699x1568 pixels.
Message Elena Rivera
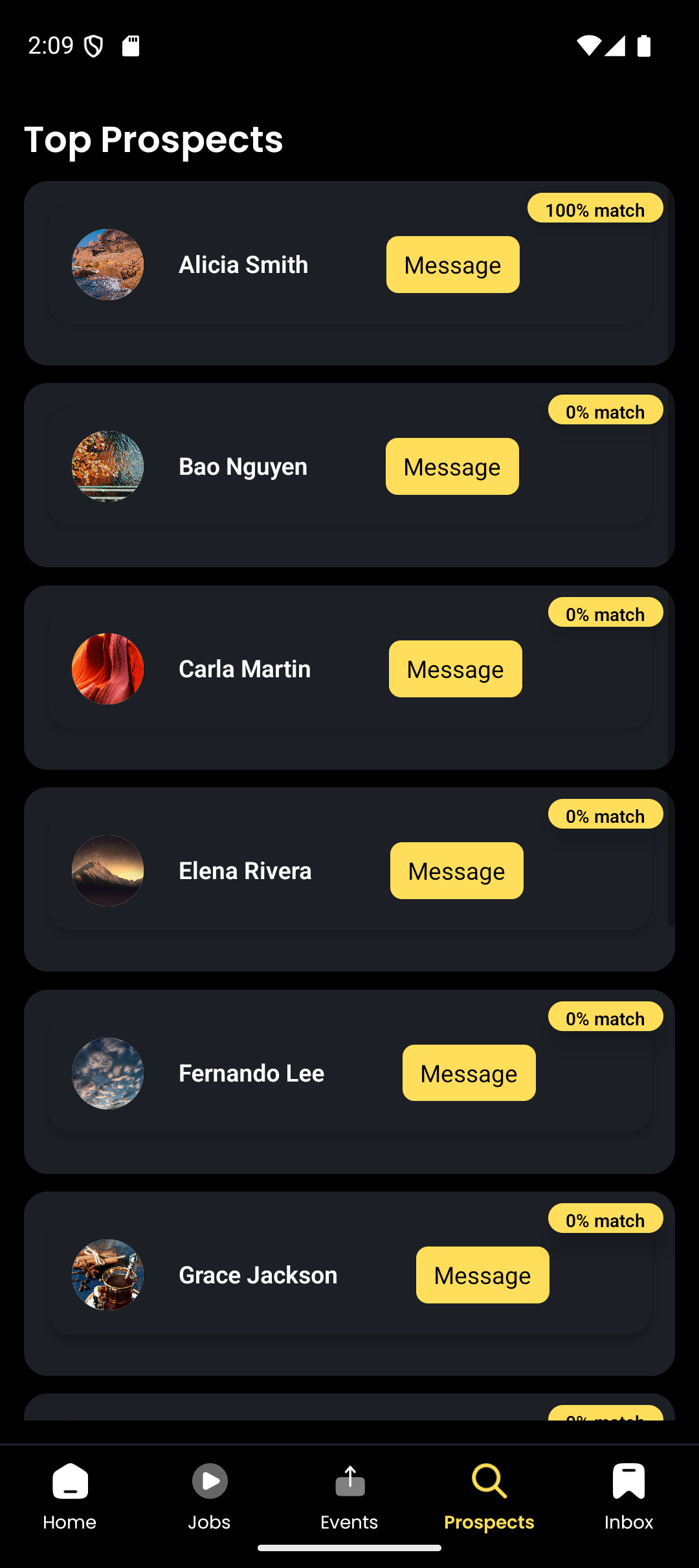click(456, 871)
